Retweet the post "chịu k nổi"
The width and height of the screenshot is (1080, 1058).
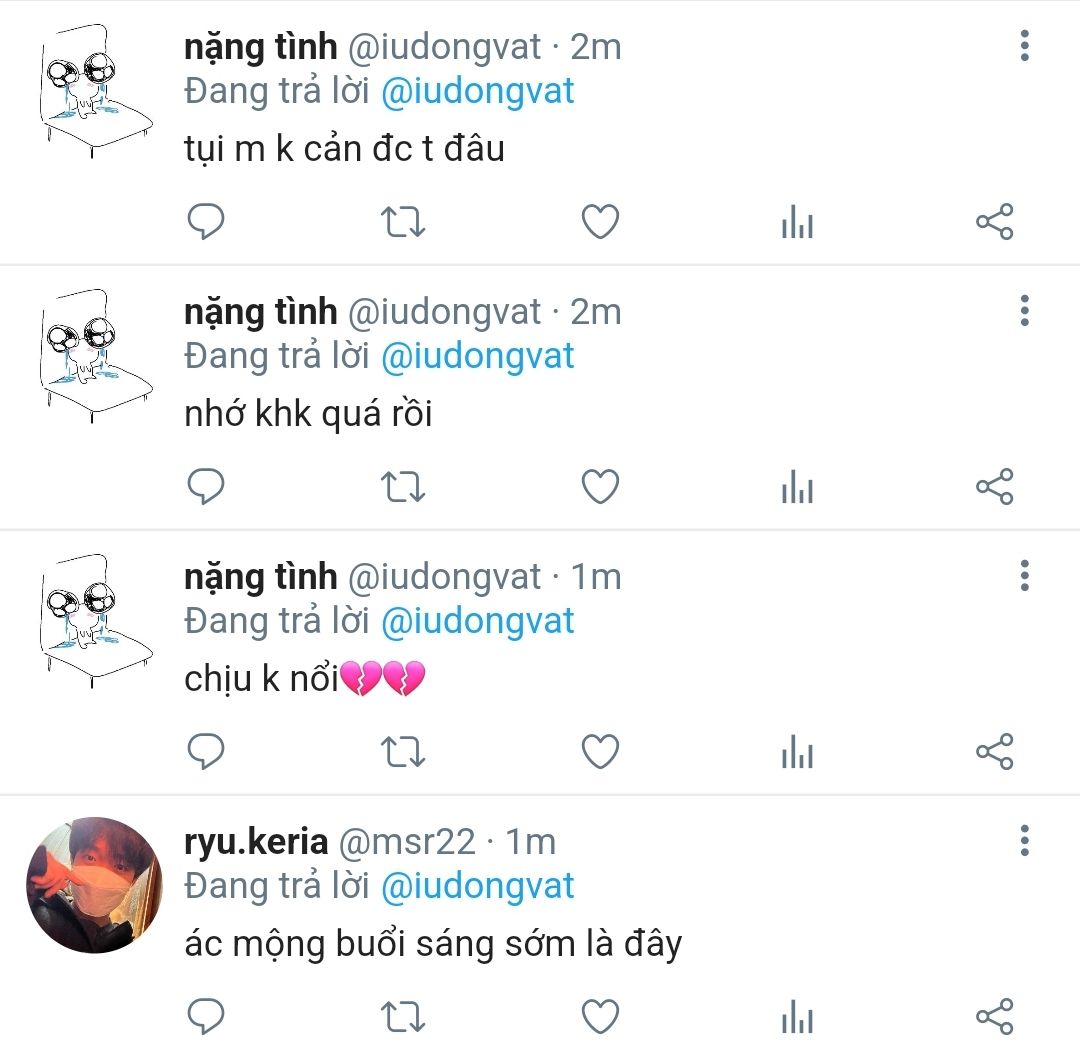click(x=403, y=751)
